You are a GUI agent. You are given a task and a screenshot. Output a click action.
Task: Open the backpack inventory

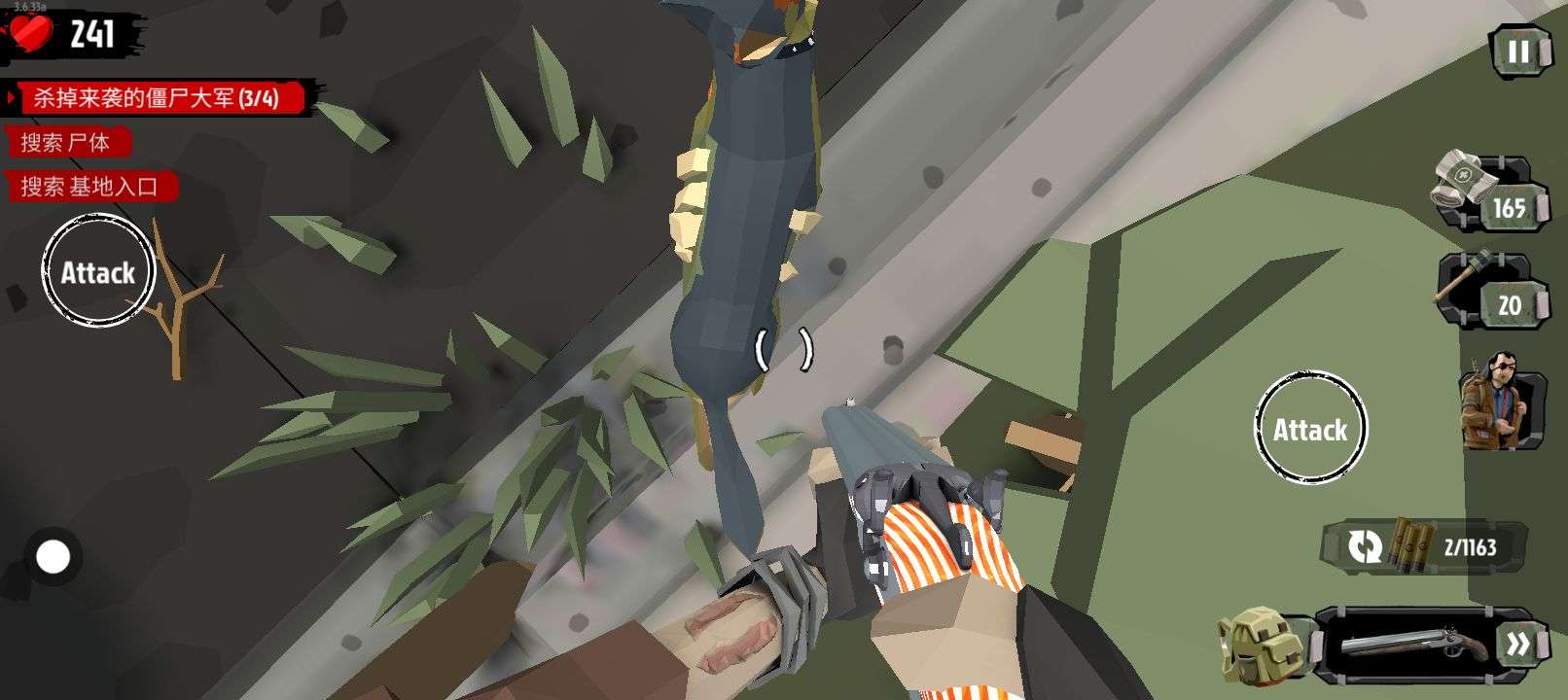tap(1260, 644)
